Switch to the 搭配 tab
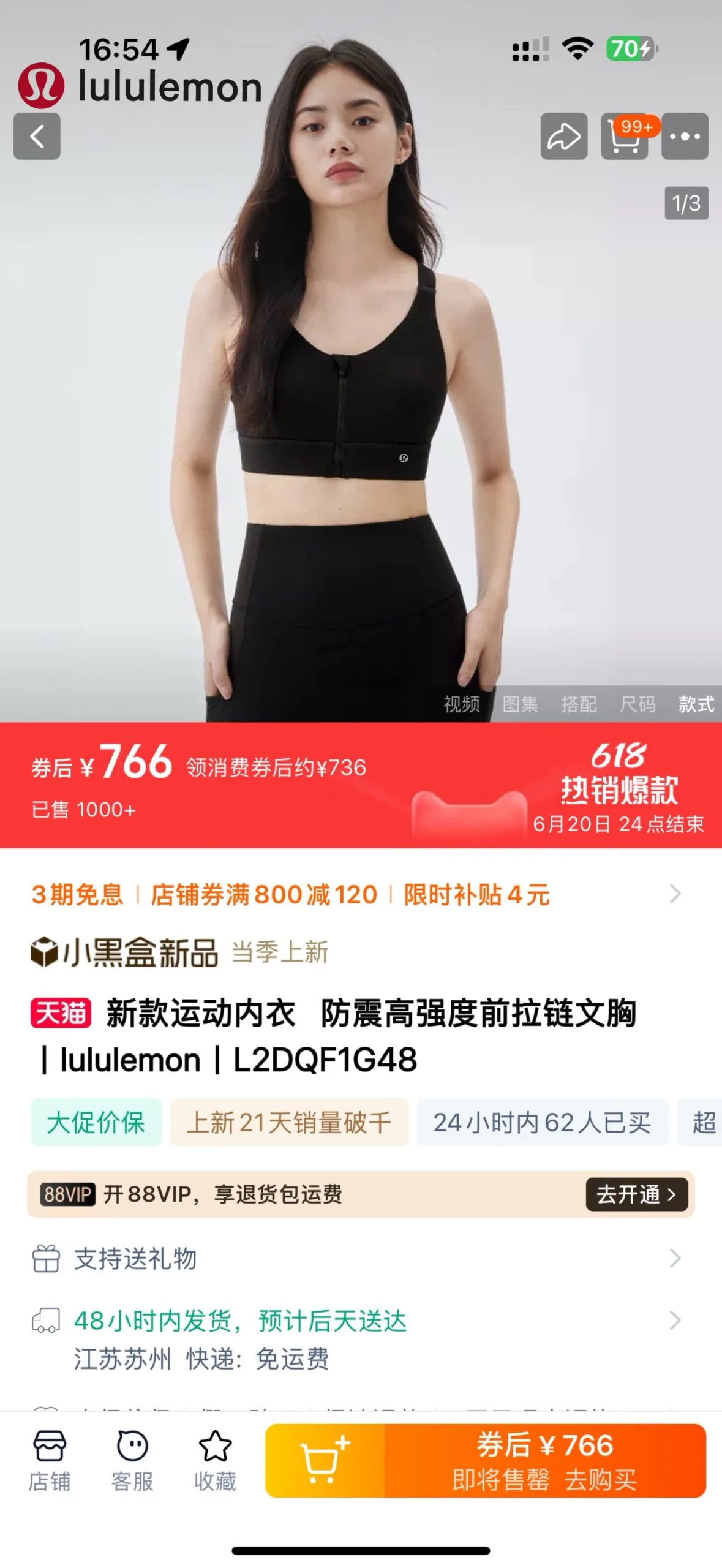This screenshot has height=1568, width=722. coord(579,704)
